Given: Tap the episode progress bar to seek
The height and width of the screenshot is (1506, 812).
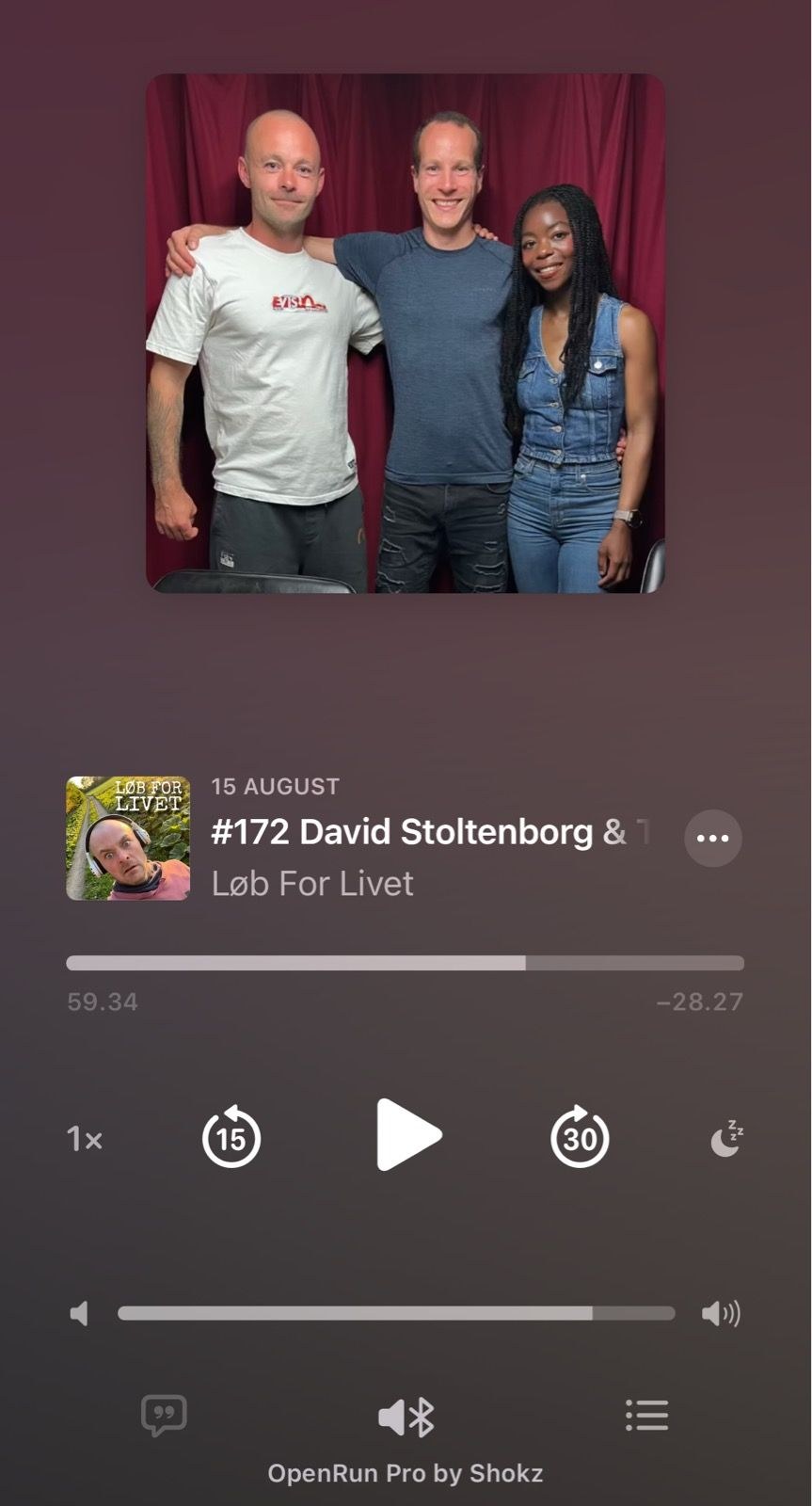Looking at the screenshot, I should (405, 963).
